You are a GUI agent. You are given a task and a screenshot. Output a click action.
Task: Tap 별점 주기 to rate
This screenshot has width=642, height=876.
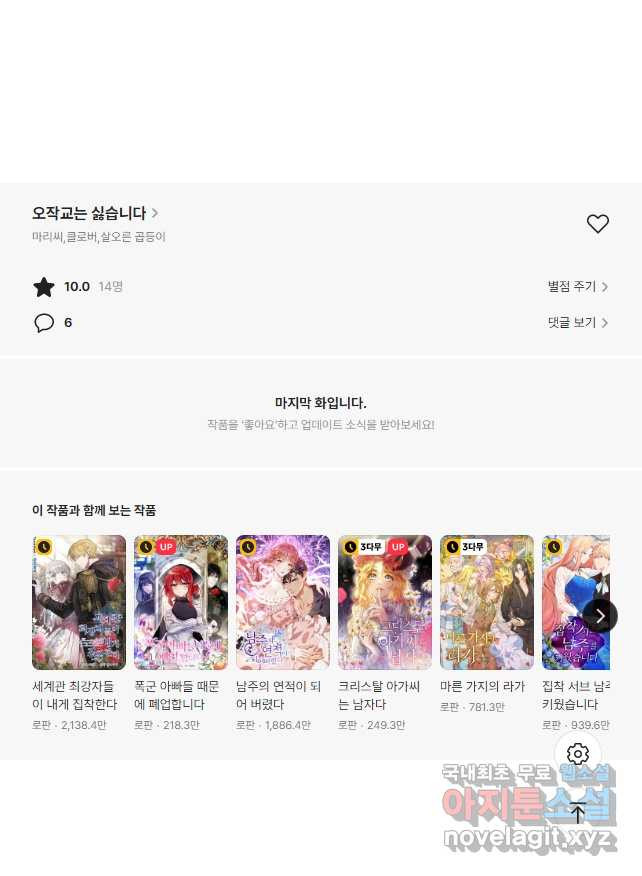tap(577, 286)
